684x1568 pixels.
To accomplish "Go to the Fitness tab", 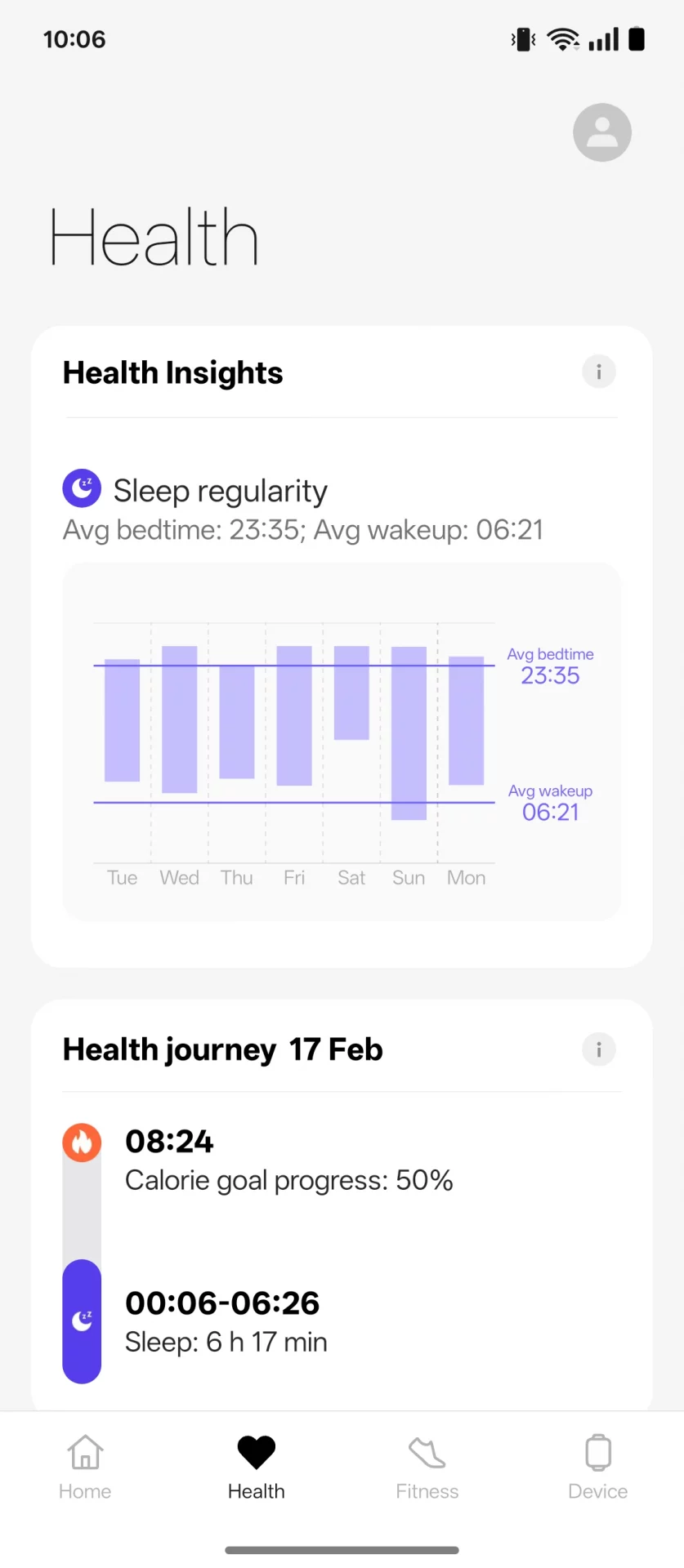I will tap(427, 1468).
